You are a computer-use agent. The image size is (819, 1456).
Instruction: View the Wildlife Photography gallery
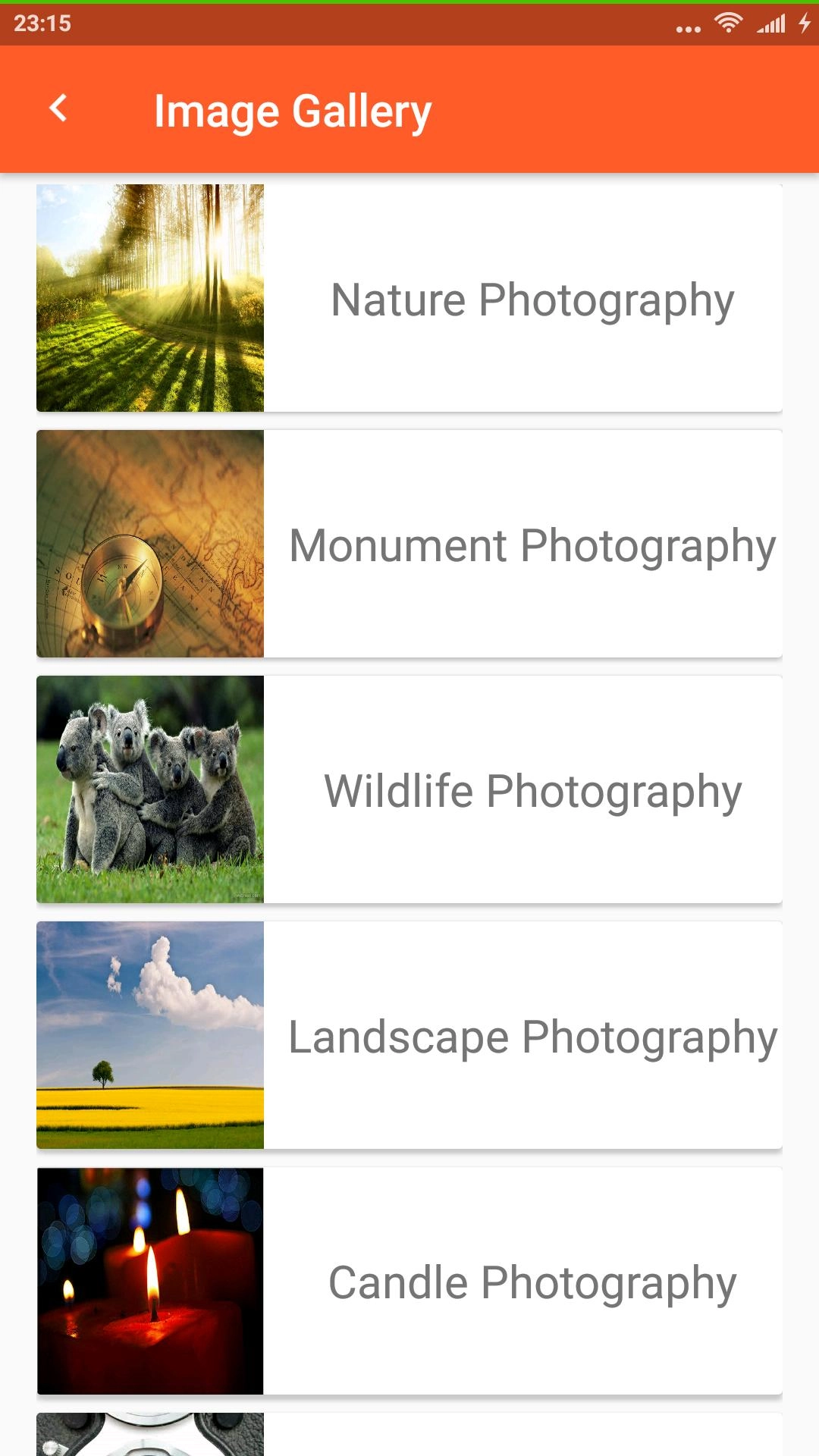tap(409, 790)
